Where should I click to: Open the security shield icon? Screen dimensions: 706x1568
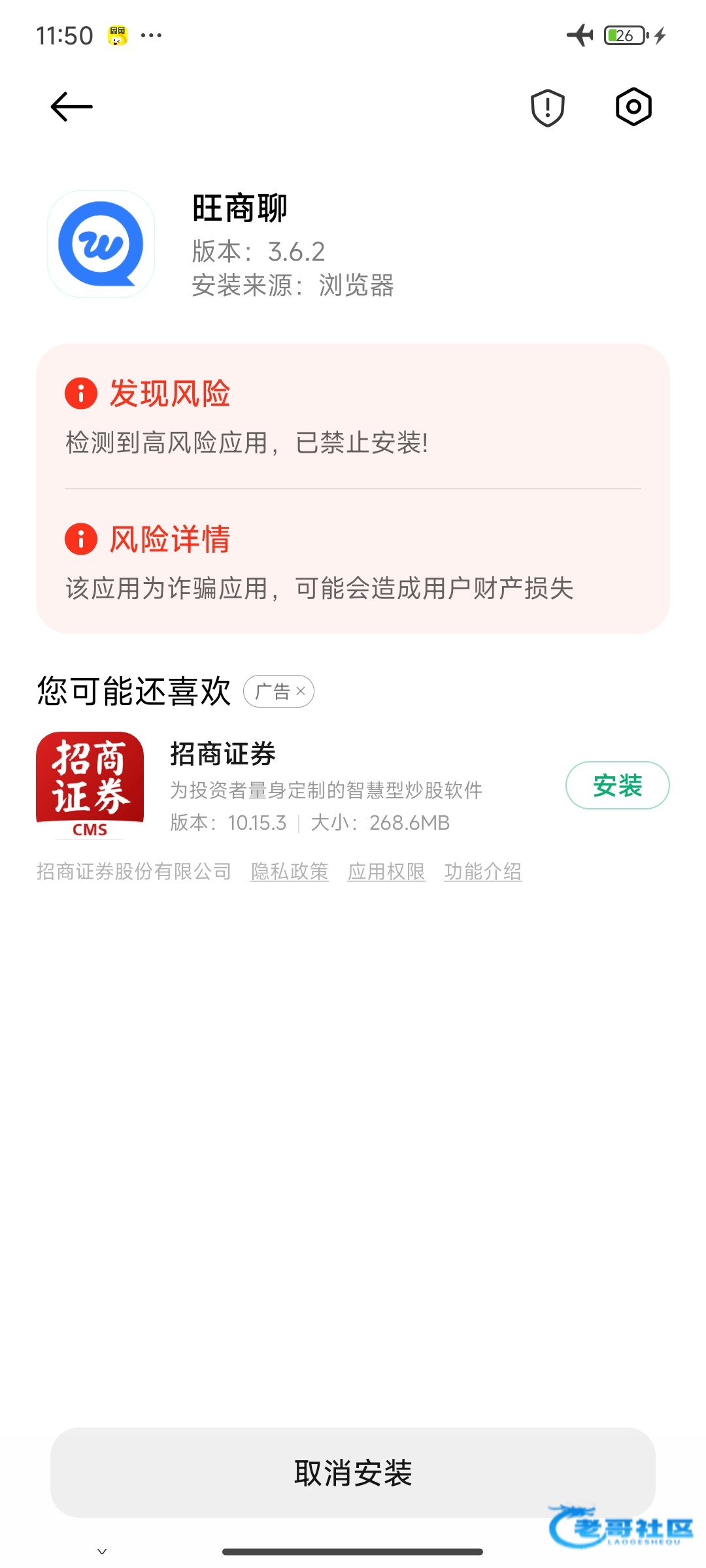click(x=547, y=108)
